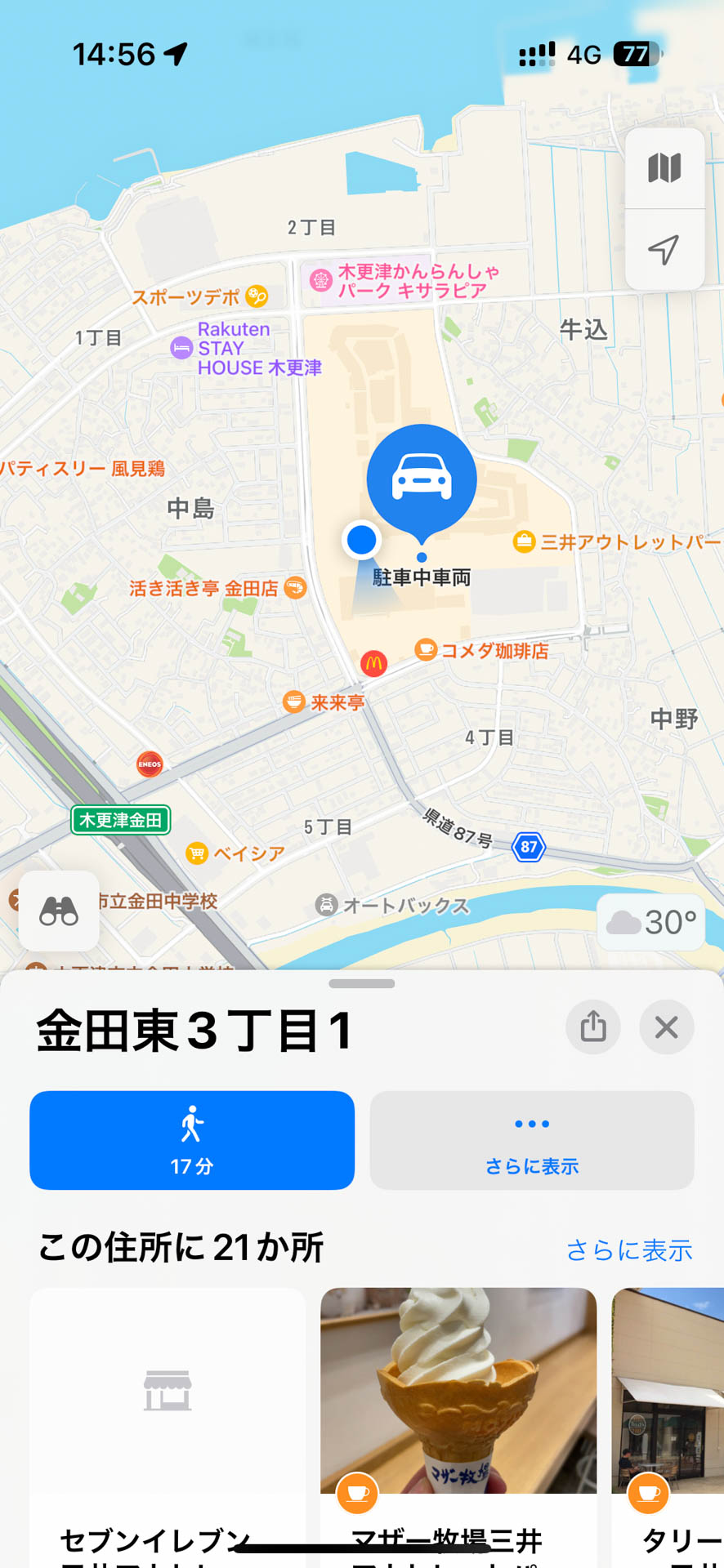Open Look Around with the binoculars icon
724x1568 pixels.
(x=58, y=912)
